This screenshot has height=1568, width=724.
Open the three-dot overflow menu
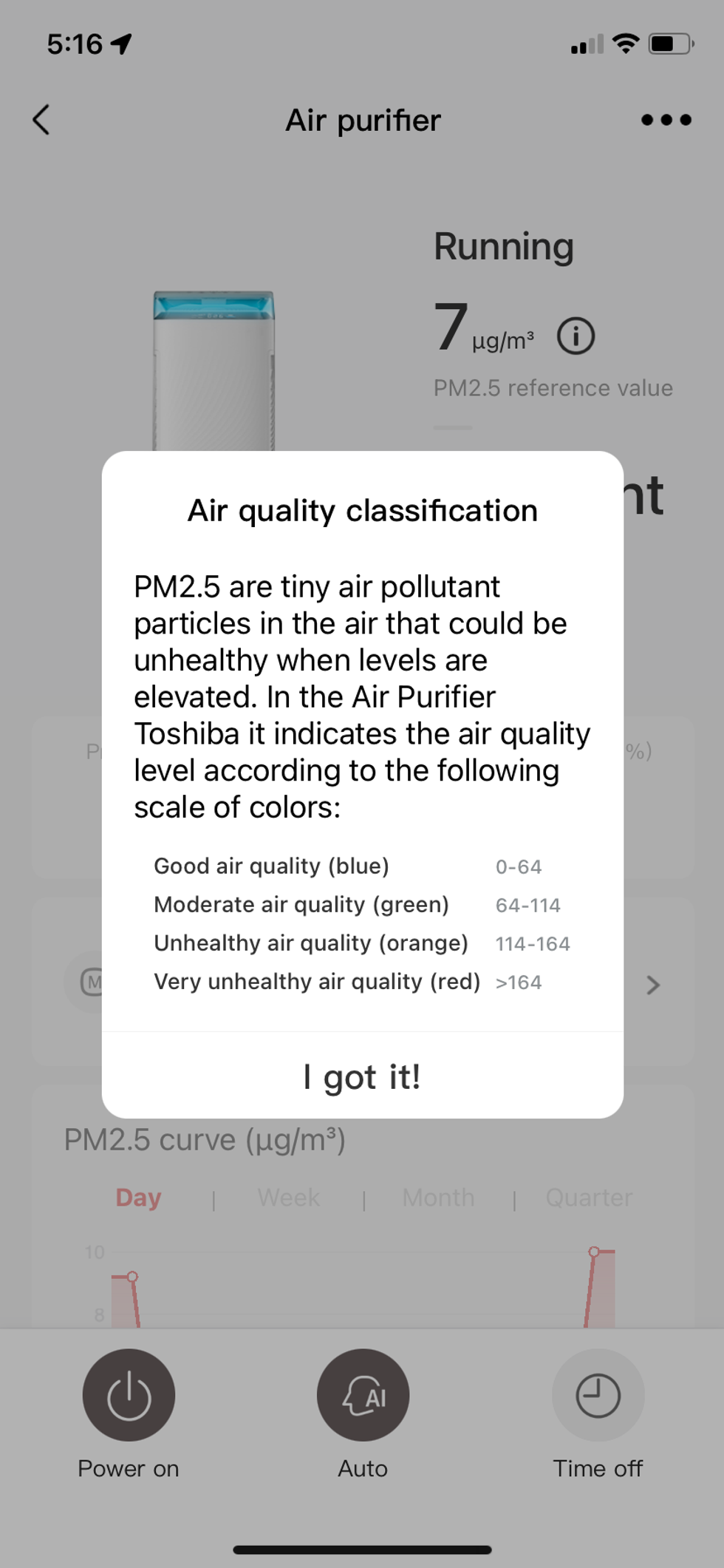[666, 120]
